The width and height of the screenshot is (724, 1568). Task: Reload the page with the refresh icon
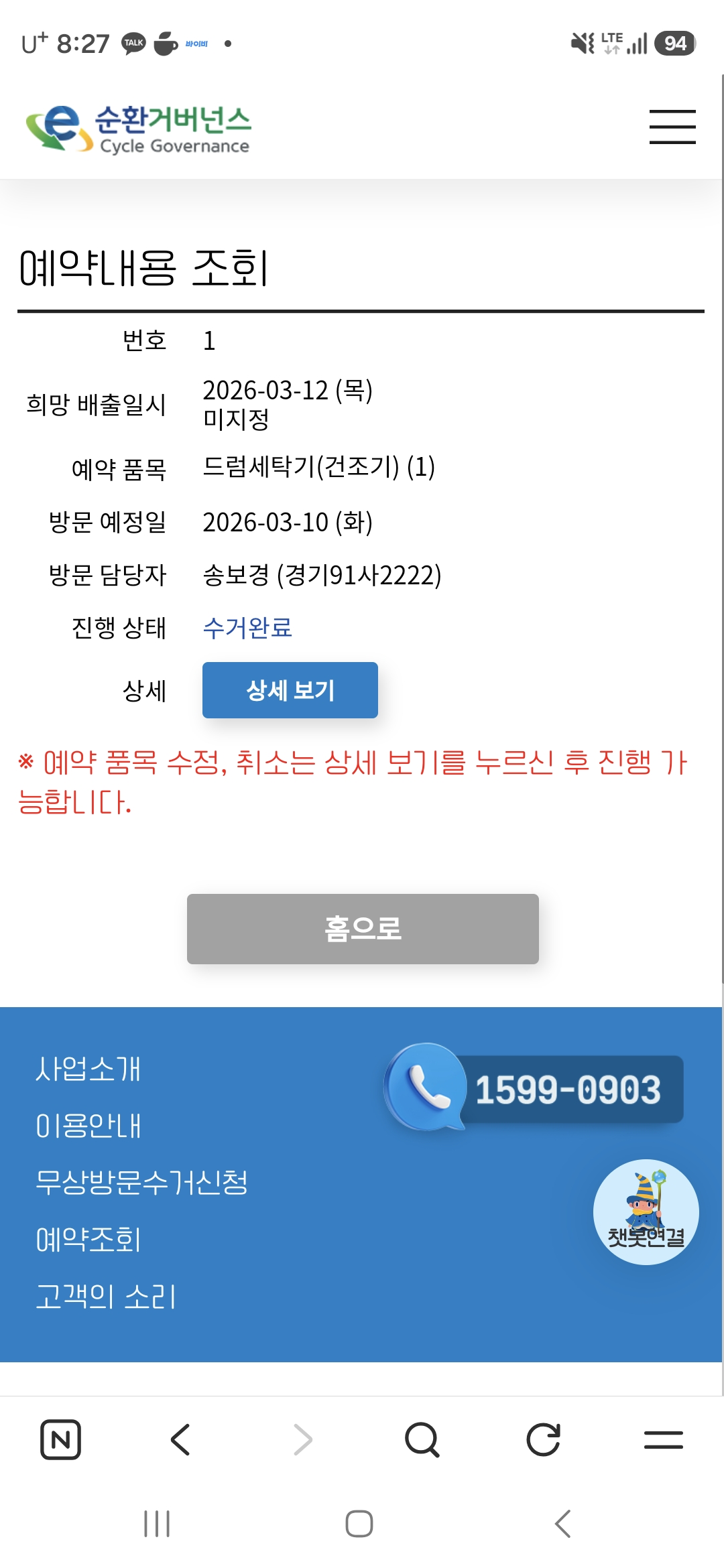pyautogui.click(x=543, y=1439)
